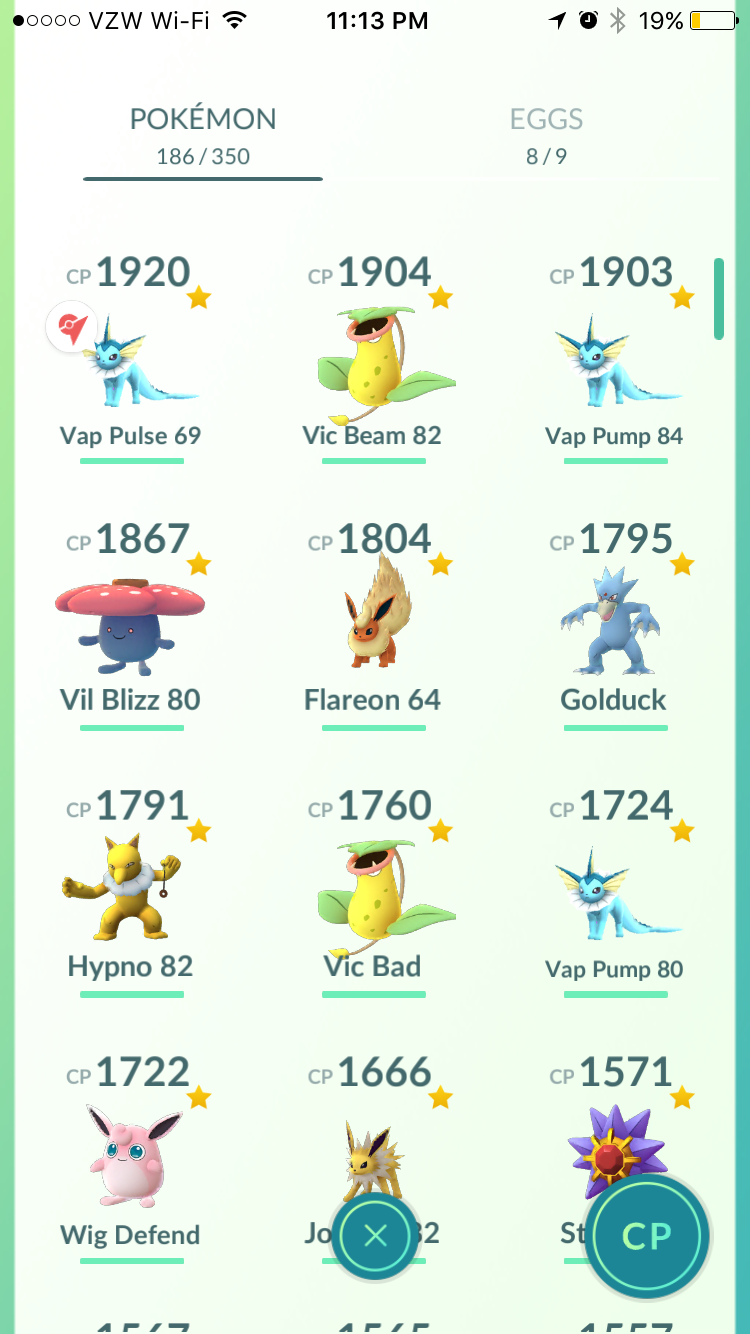Image resolution: width=750 pixels, height=1334 pixels.
Task: Select Vap Pump 80
Action: [x=615, y=891]
